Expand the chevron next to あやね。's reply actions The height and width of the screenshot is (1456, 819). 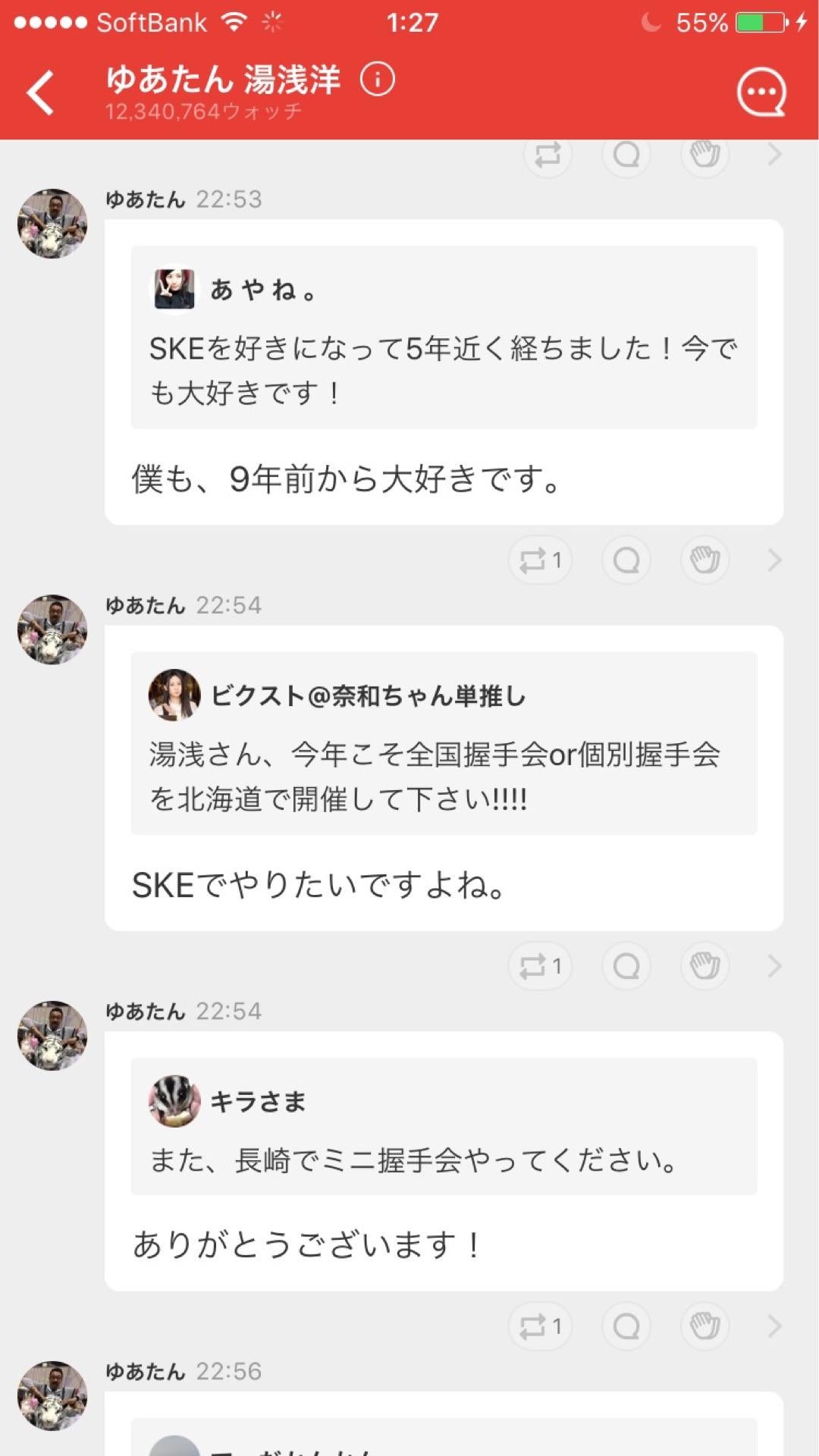[x=774, y=560]
